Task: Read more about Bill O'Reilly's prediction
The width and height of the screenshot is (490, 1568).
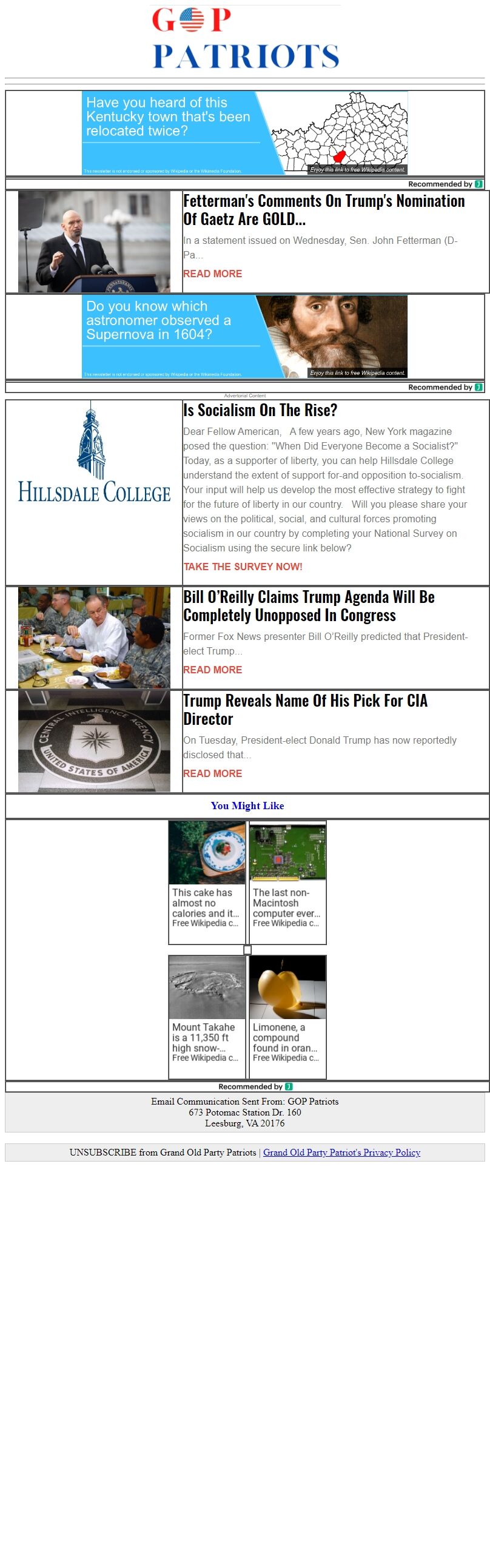Action: click(x=212, y=670)
